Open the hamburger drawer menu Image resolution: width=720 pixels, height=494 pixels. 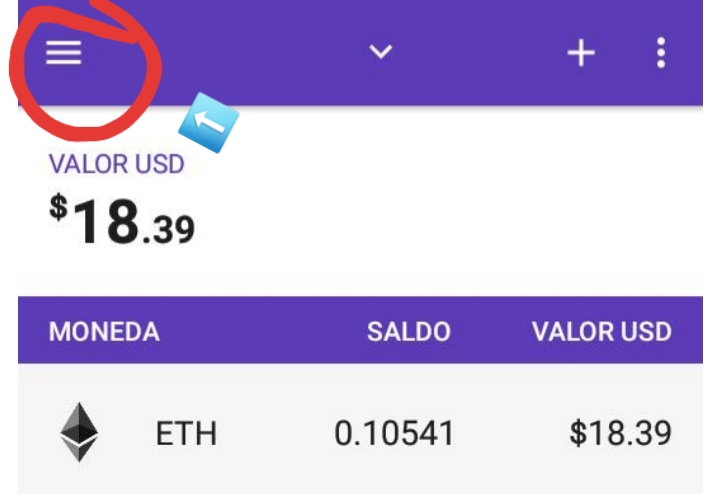[x=64, y=53]
